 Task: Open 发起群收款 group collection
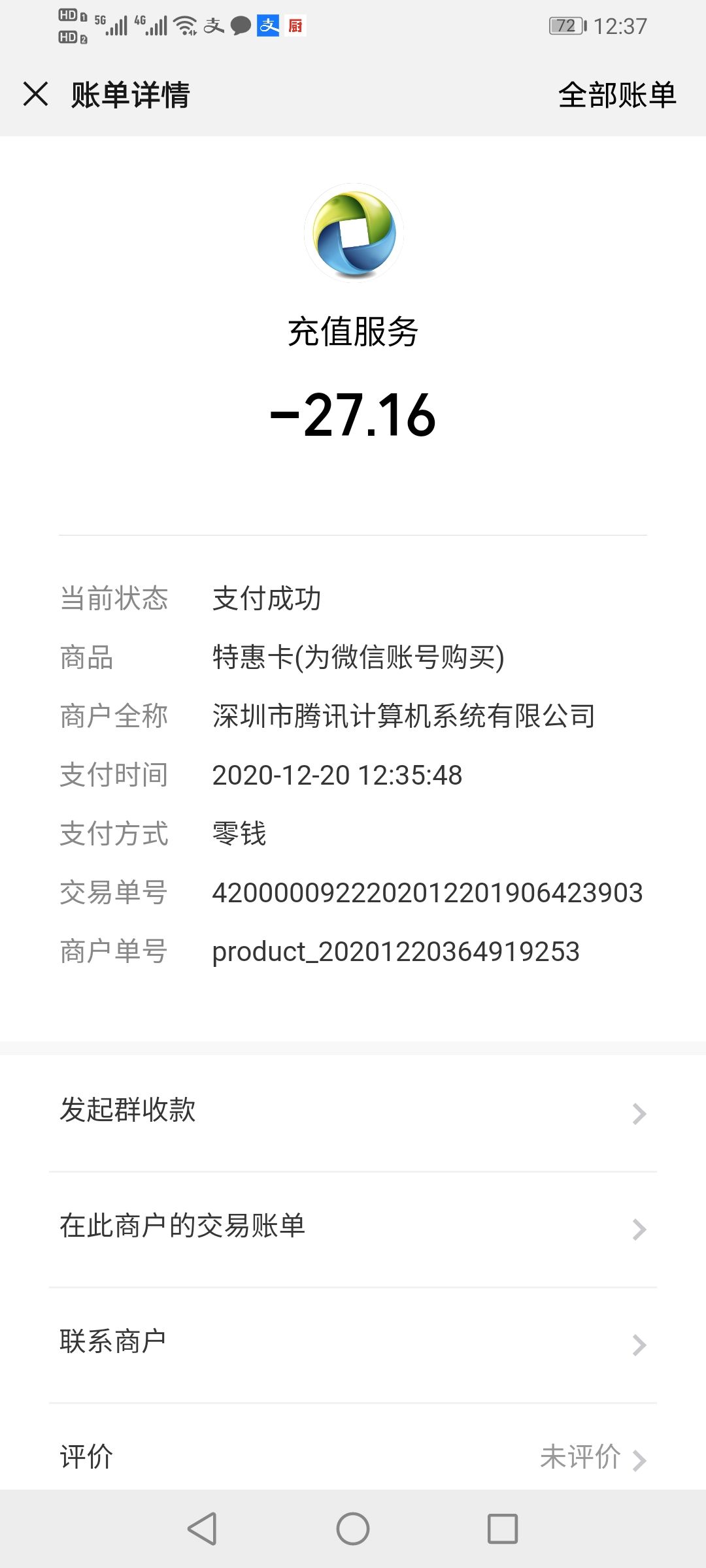(353, 1113)
